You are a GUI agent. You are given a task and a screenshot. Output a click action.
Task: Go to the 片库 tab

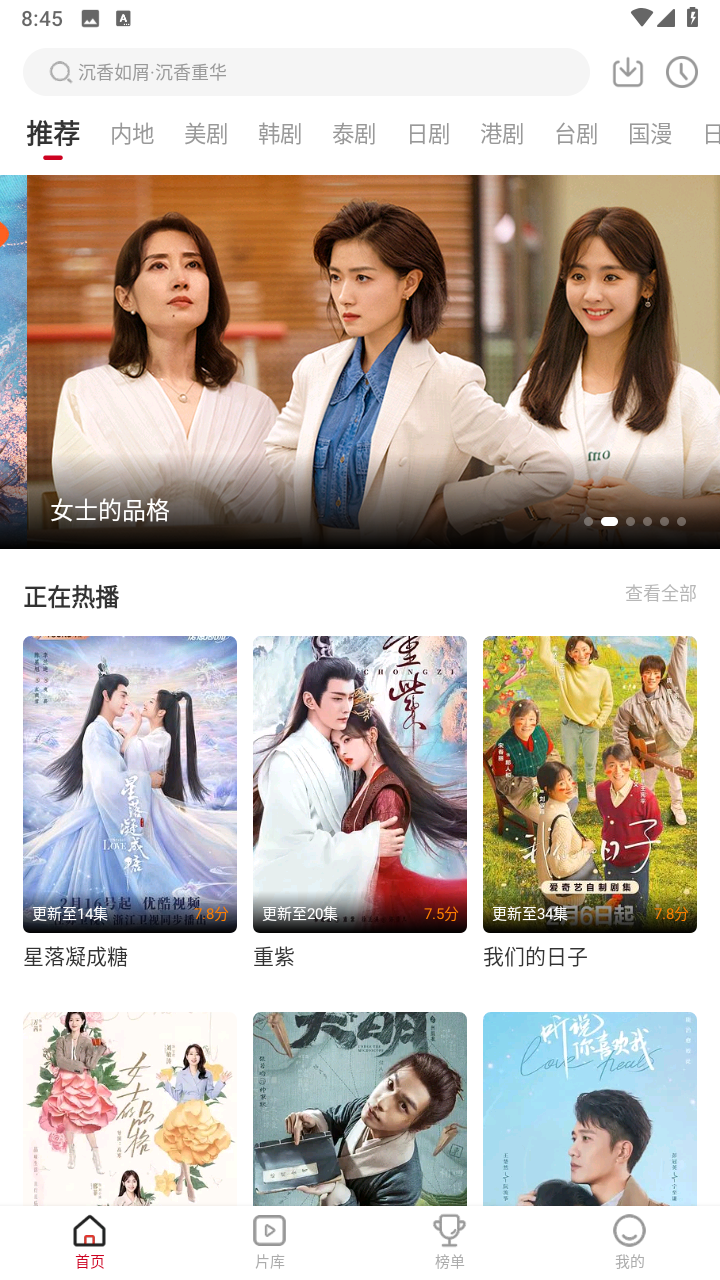[270, 1242]
